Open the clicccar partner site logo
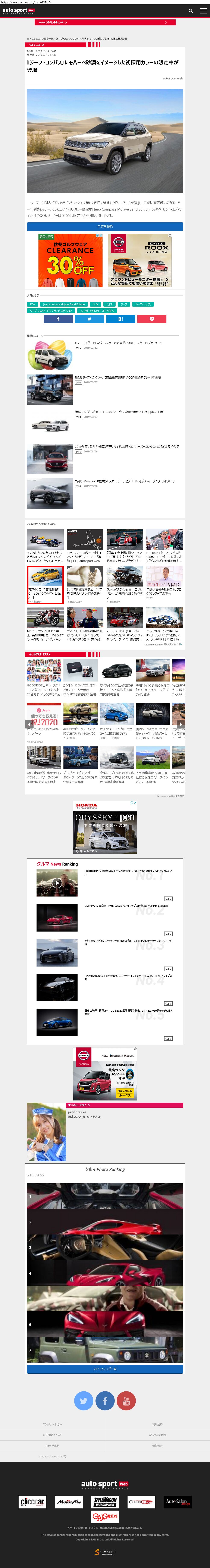The height and width of the screenshot is (1568, 210). 32,1502
